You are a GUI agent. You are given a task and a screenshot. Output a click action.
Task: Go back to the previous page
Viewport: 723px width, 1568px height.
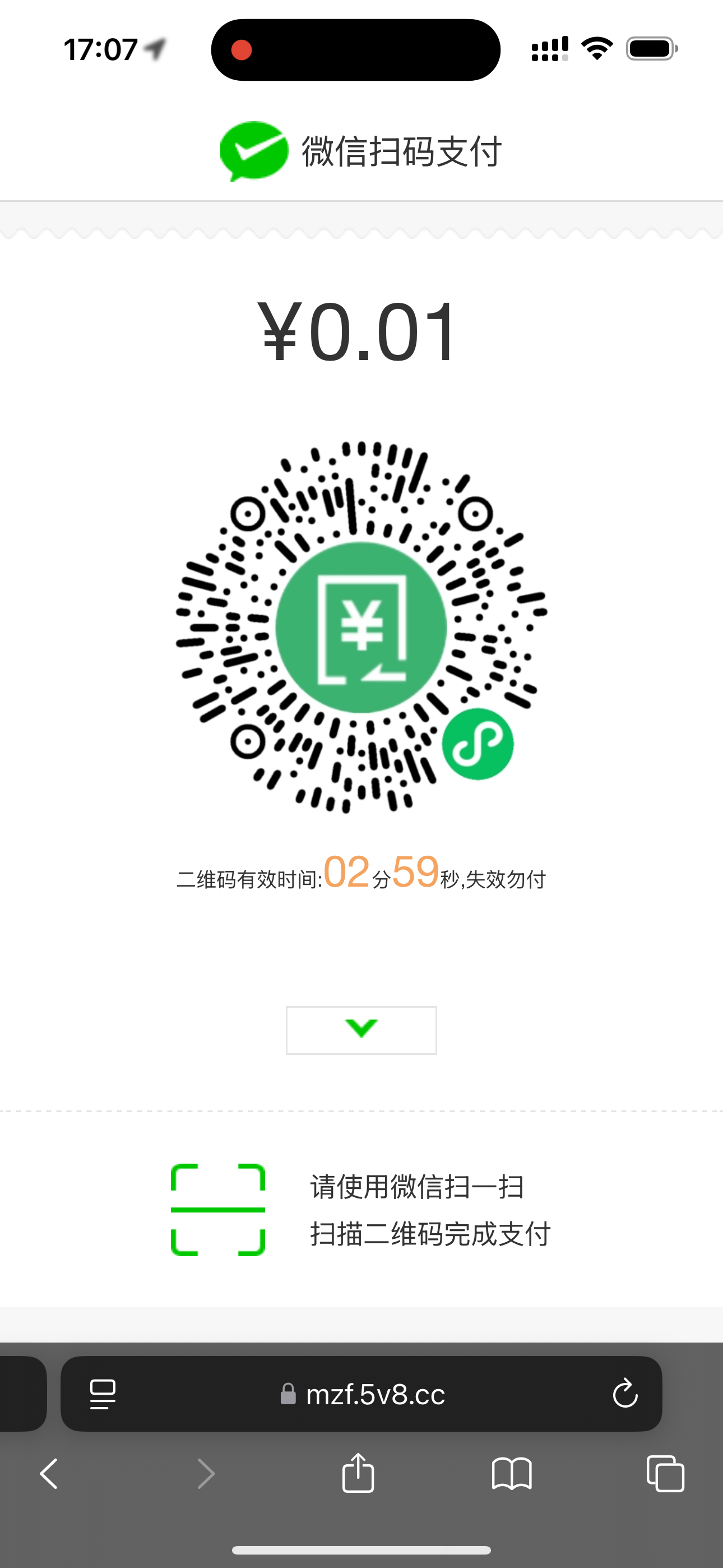point(49,1474)
